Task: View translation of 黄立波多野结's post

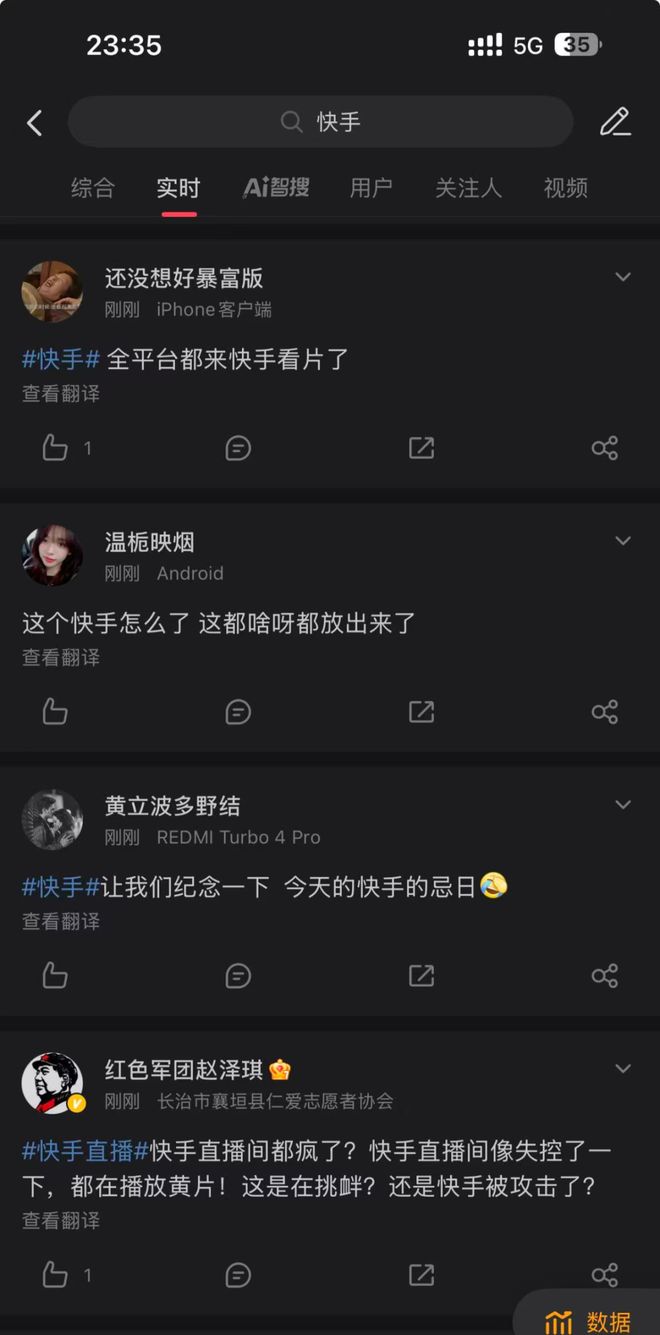Action: pos(61,921)
